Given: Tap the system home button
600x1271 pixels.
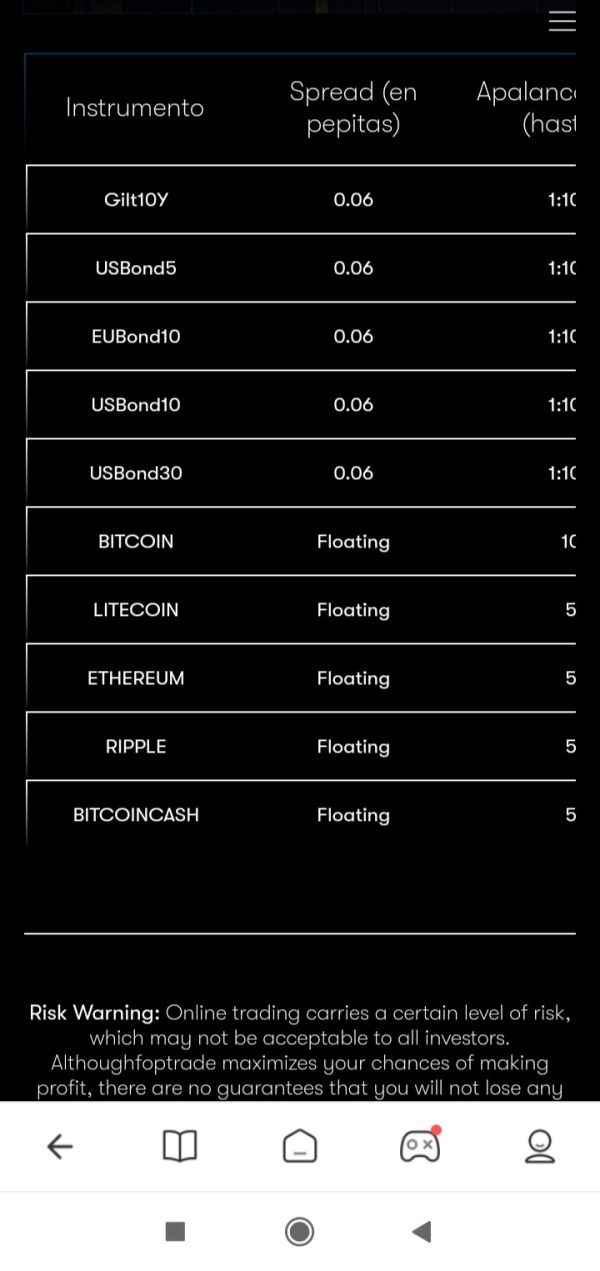Looking at the screenshot, I should point(300,1231).
